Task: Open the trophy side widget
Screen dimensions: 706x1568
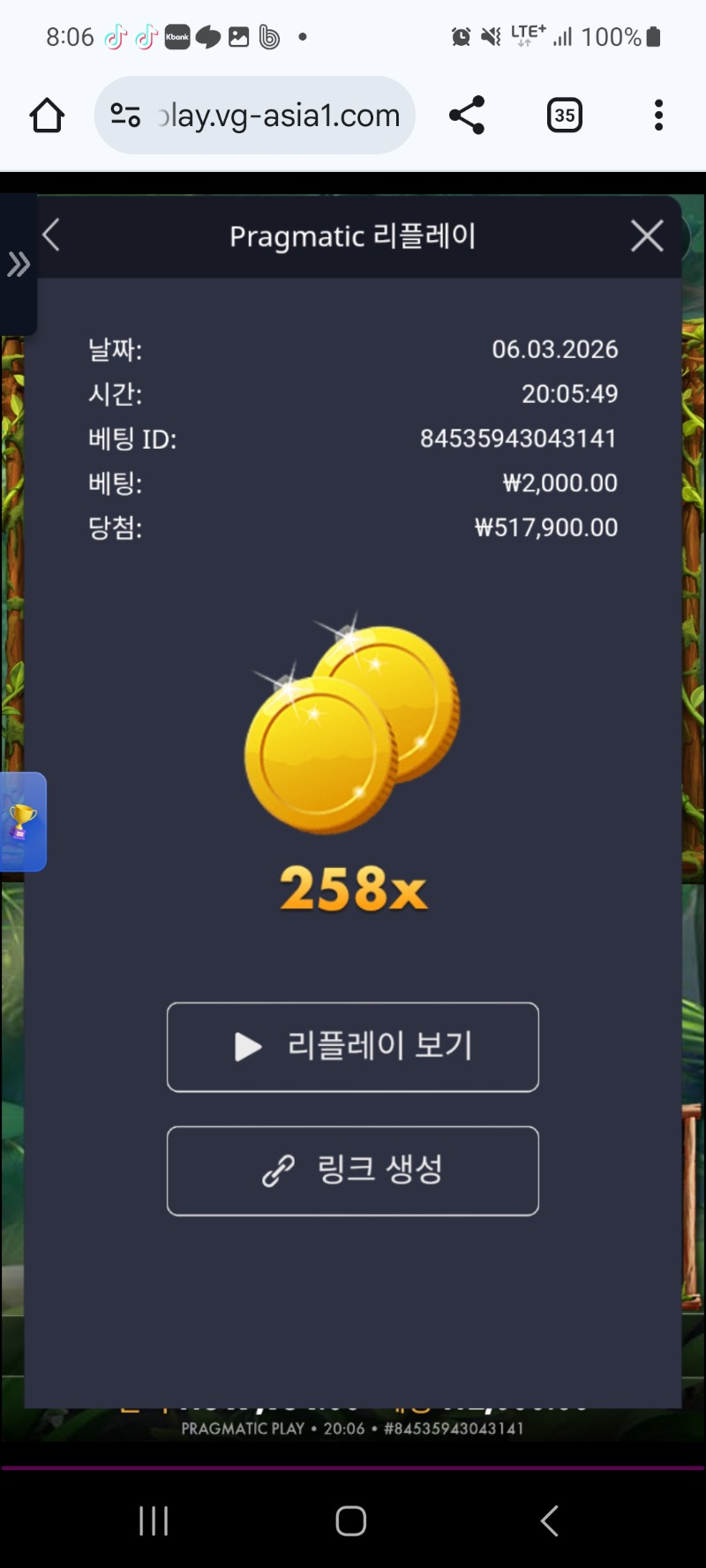Action: [x=22, y=822]
